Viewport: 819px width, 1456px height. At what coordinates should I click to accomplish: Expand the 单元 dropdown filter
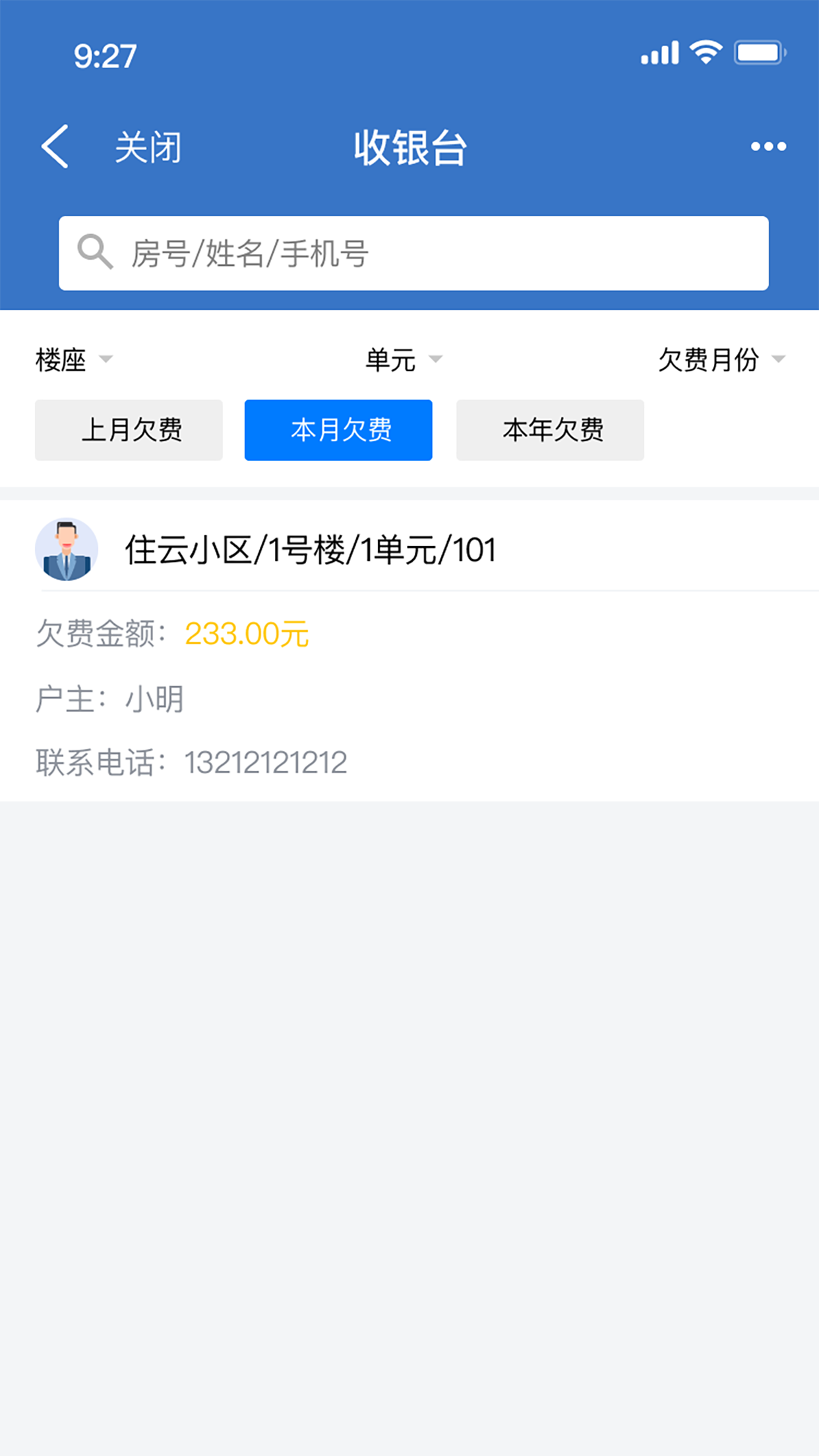pyautogui.click(x=404, y=359)
